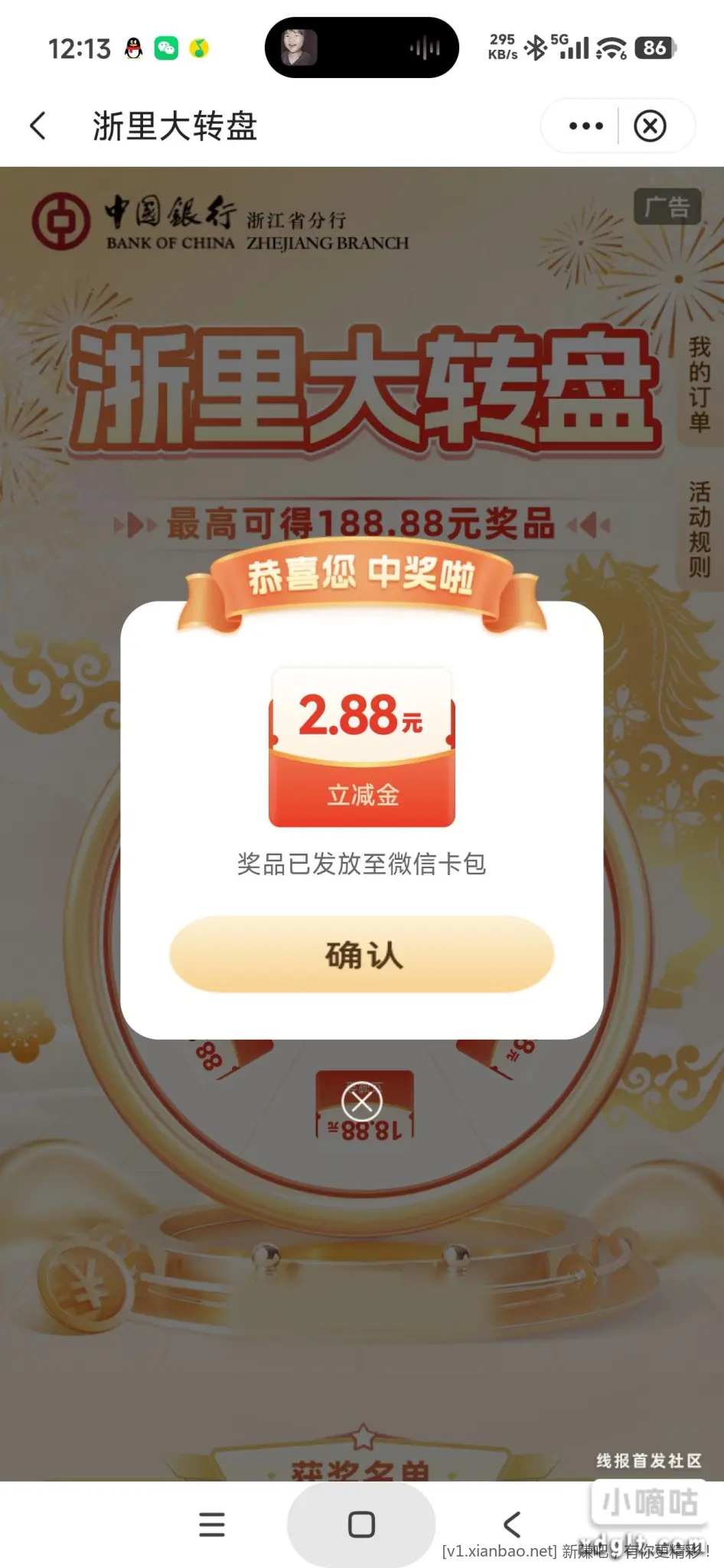Open the mini program overflow menu
The height and width of the screenshot is (1568, 724).
[585, 126]
